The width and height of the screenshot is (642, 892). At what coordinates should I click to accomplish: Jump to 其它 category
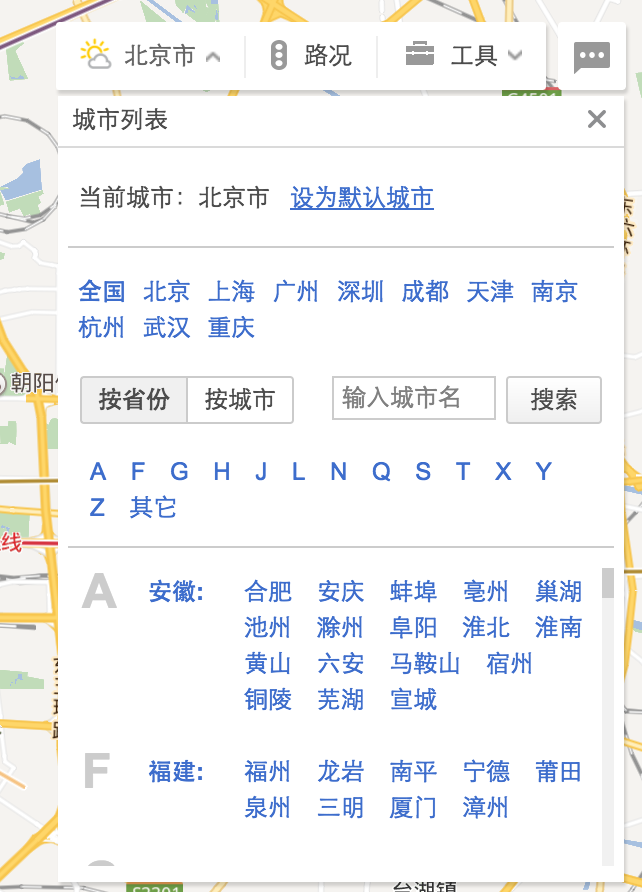coord(153,508)
